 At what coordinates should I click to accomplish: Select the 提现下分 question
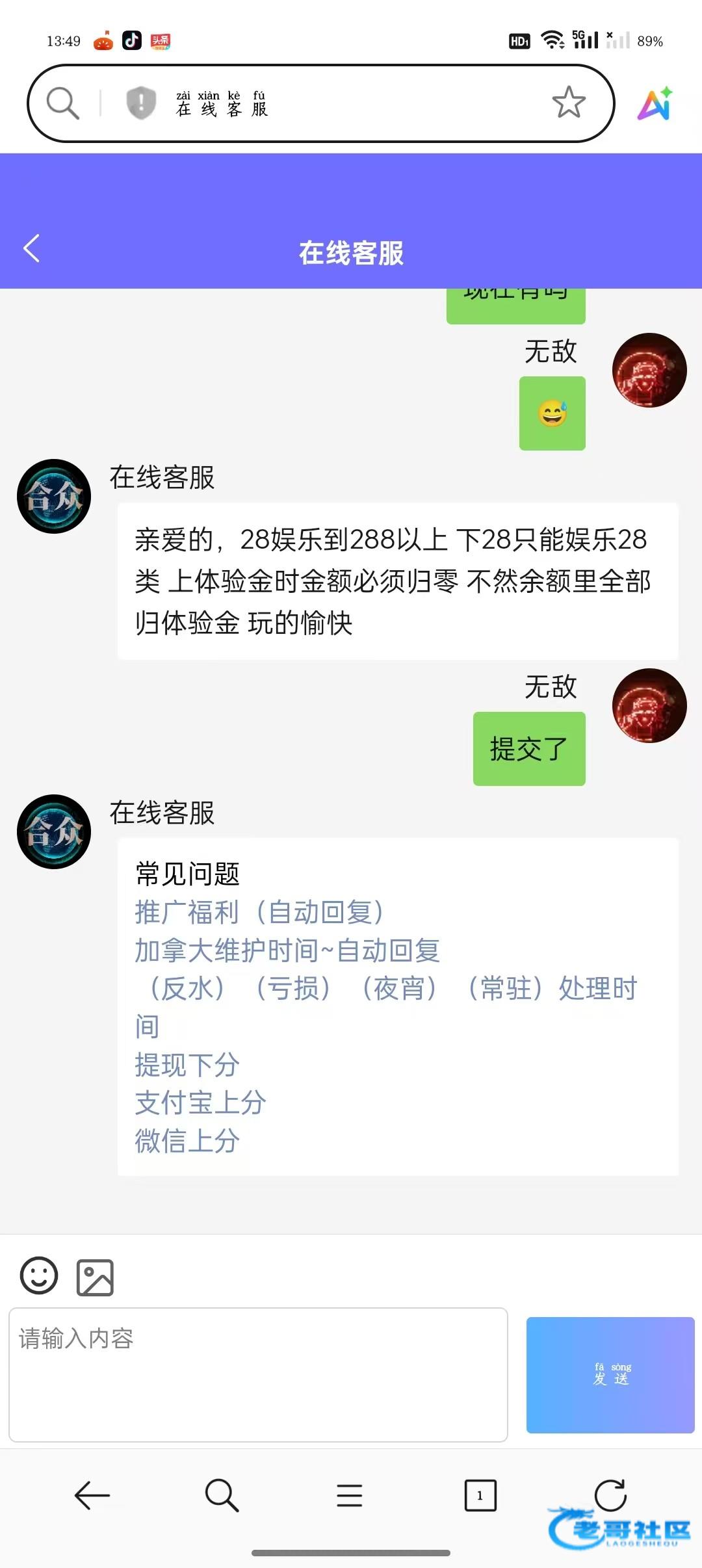click(x=187, y=1065)
